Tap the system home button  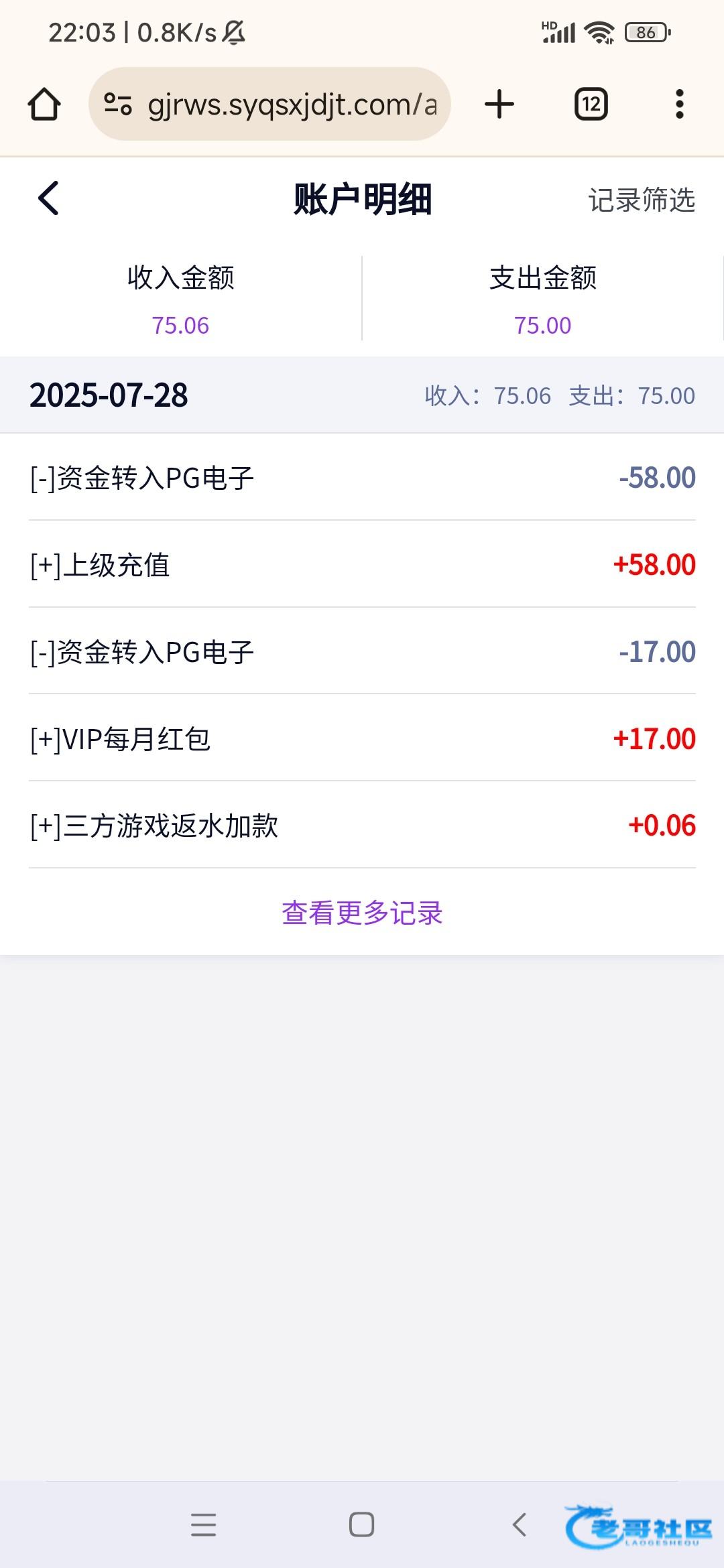tap(362, 1524)
